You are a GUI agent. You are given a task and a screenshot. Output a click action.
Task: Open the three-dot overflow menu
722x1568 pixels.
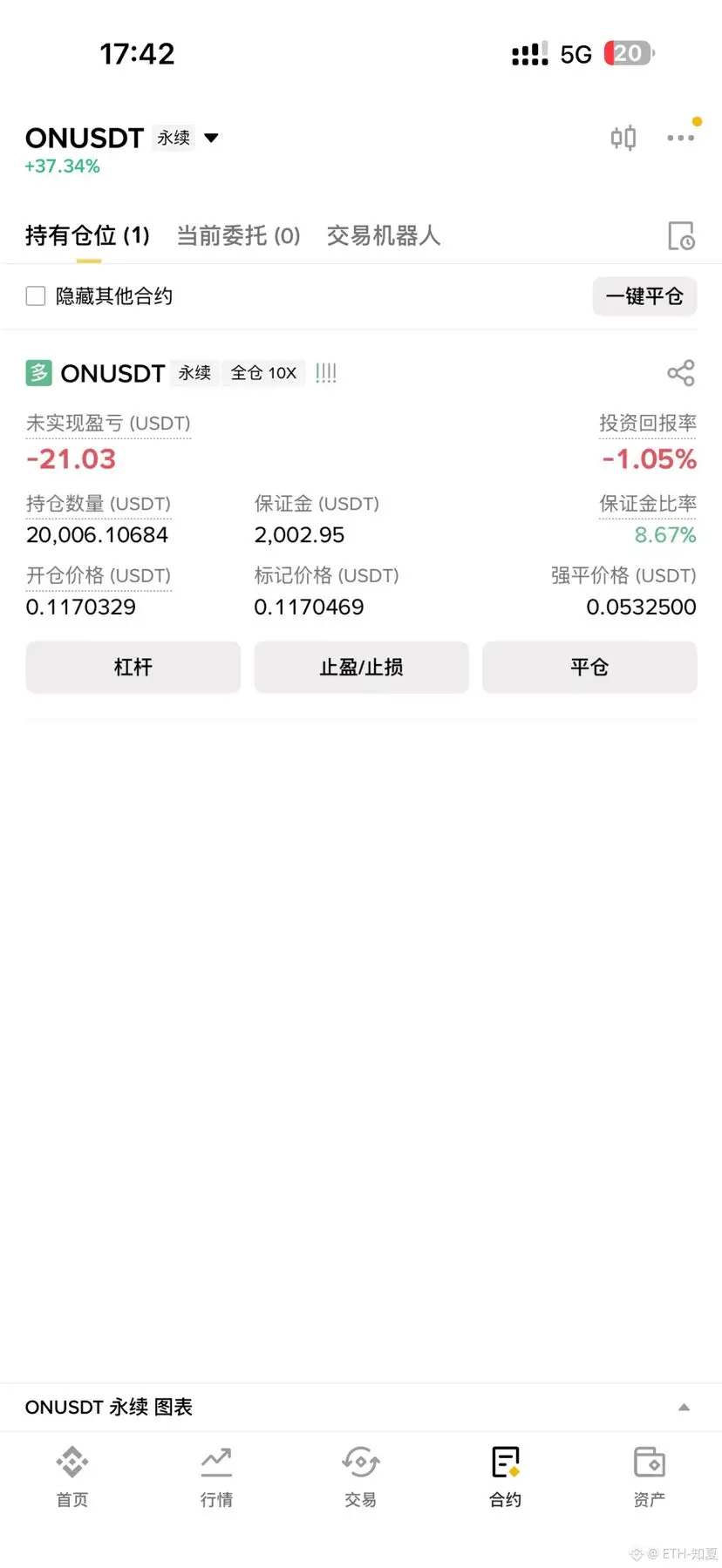click(x=680, y=138)
